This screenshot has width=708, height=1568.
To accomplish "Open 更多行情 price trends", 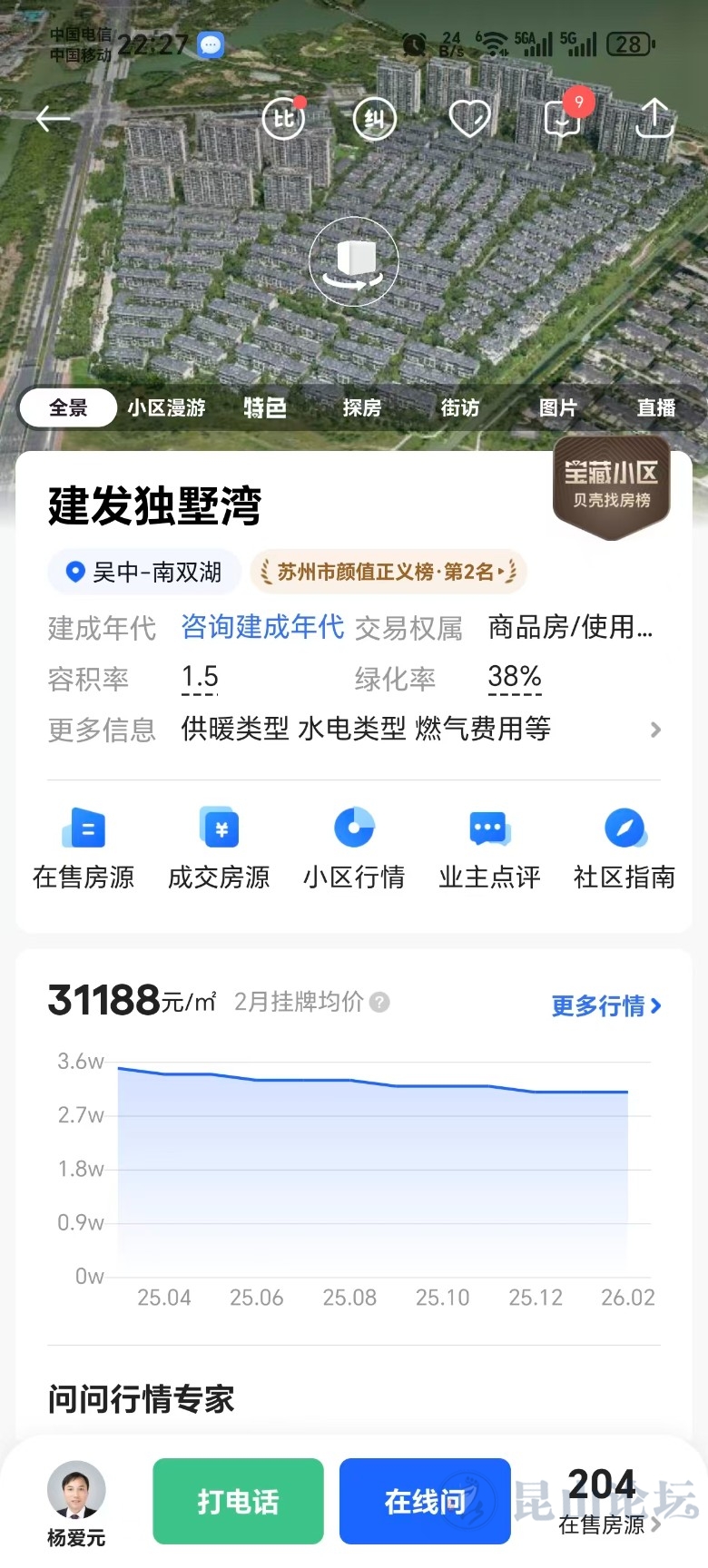I will click(x=605, y=1005).
